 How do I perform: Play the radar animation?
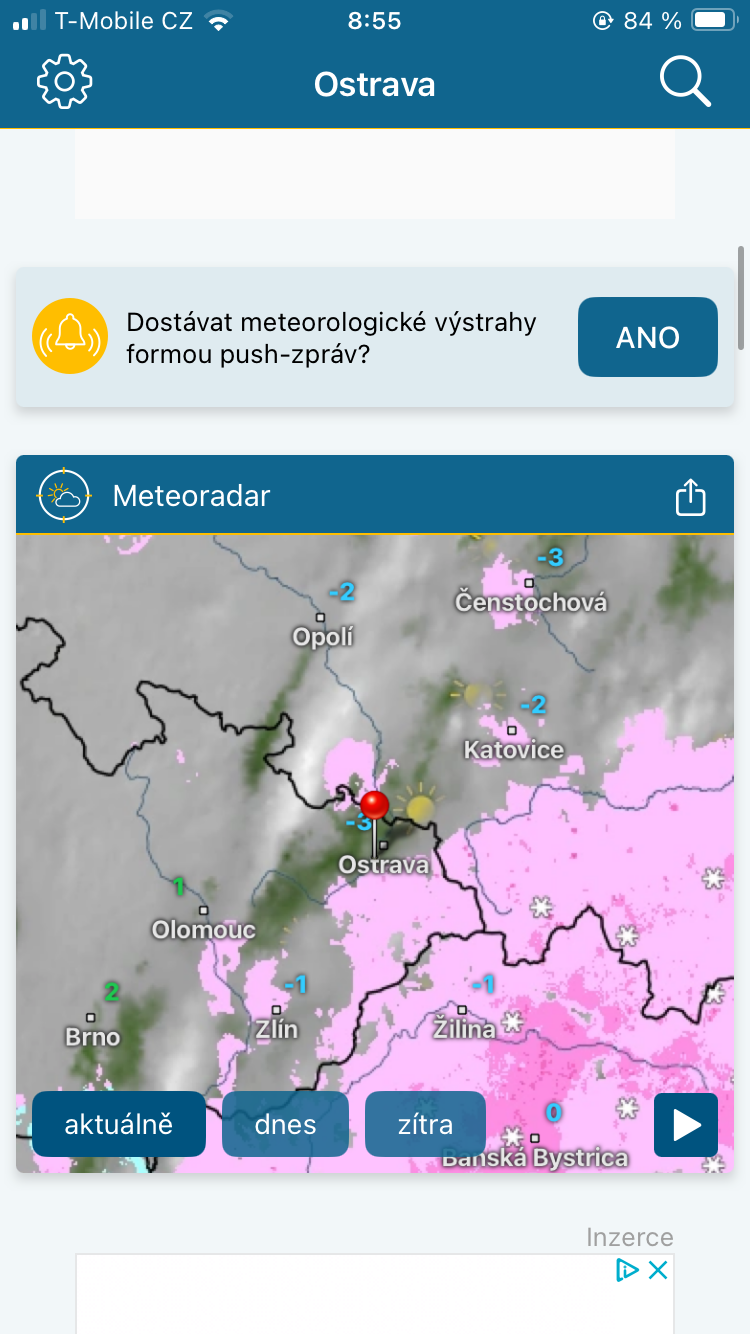(686, 1125)
